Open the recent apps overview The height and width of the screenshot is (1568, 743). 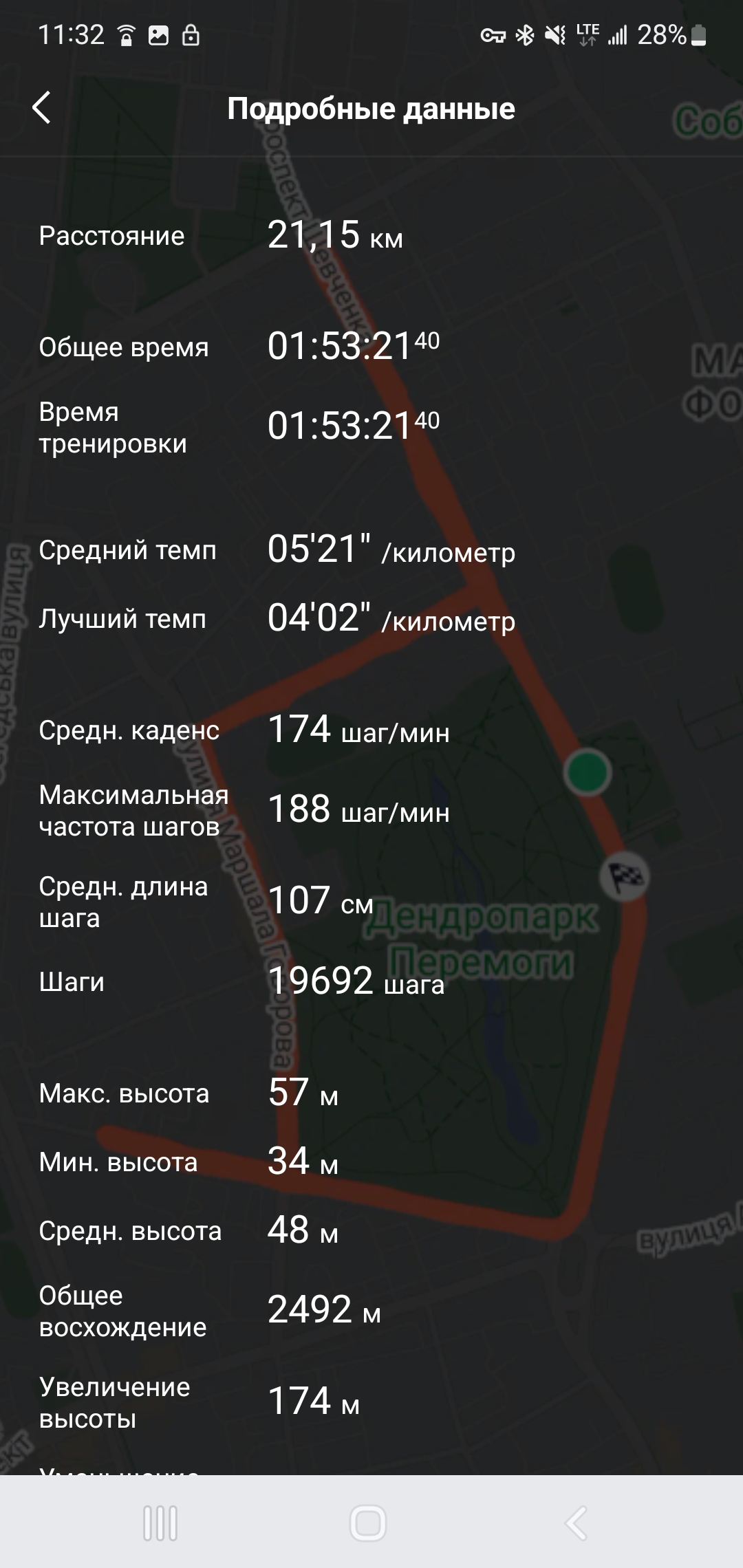[160, 1523]
